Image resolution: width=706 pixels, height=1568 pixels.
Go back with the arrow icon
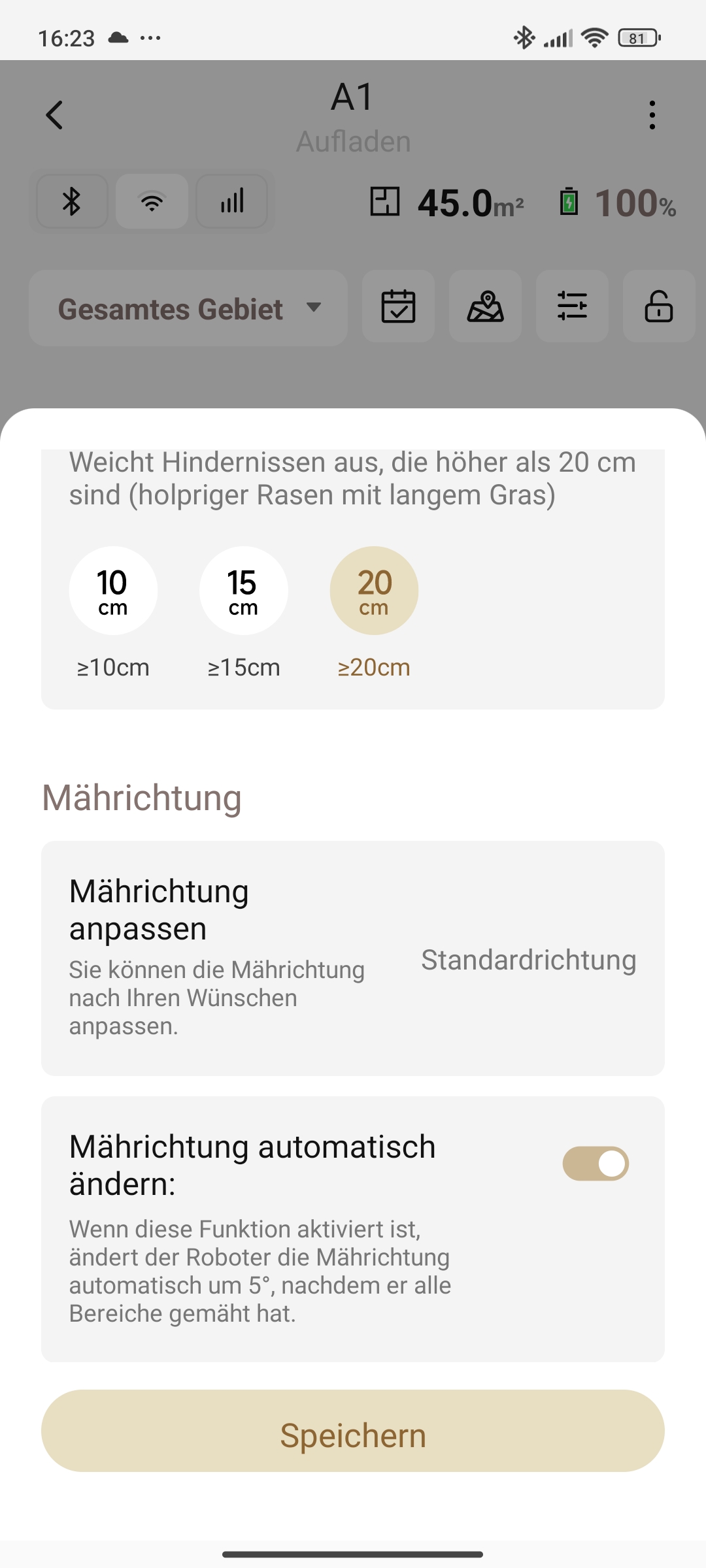click(55, 115)
